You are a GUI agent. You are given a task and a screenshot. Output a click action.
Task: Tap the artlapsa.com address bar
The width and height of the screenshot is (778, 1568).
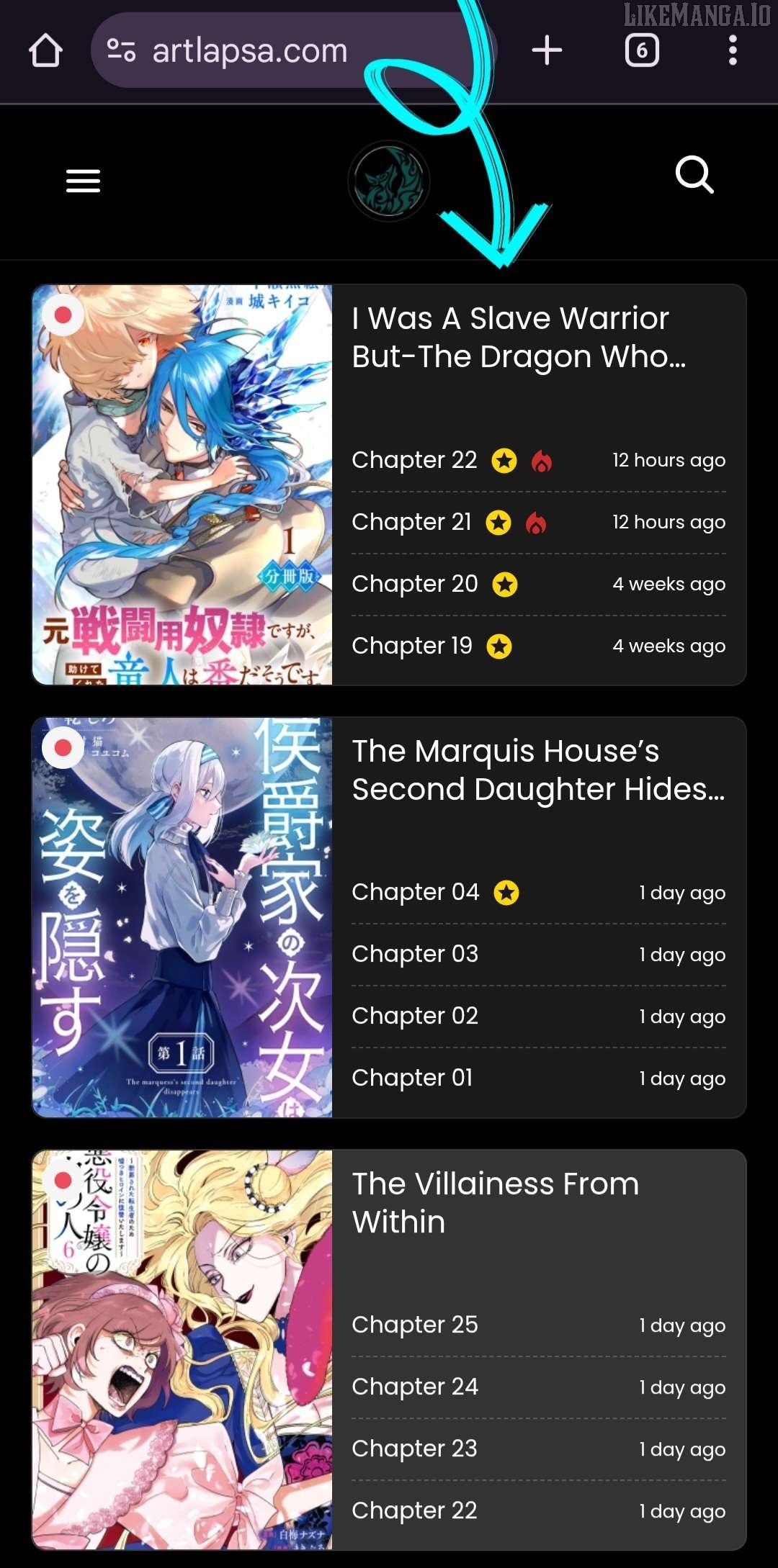249,51
